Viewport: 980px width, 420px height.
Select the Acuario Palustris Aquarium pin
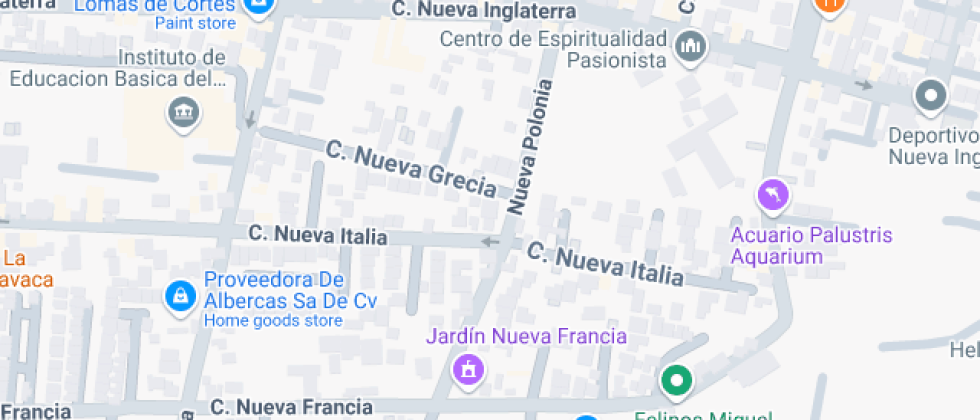(773, 196)
